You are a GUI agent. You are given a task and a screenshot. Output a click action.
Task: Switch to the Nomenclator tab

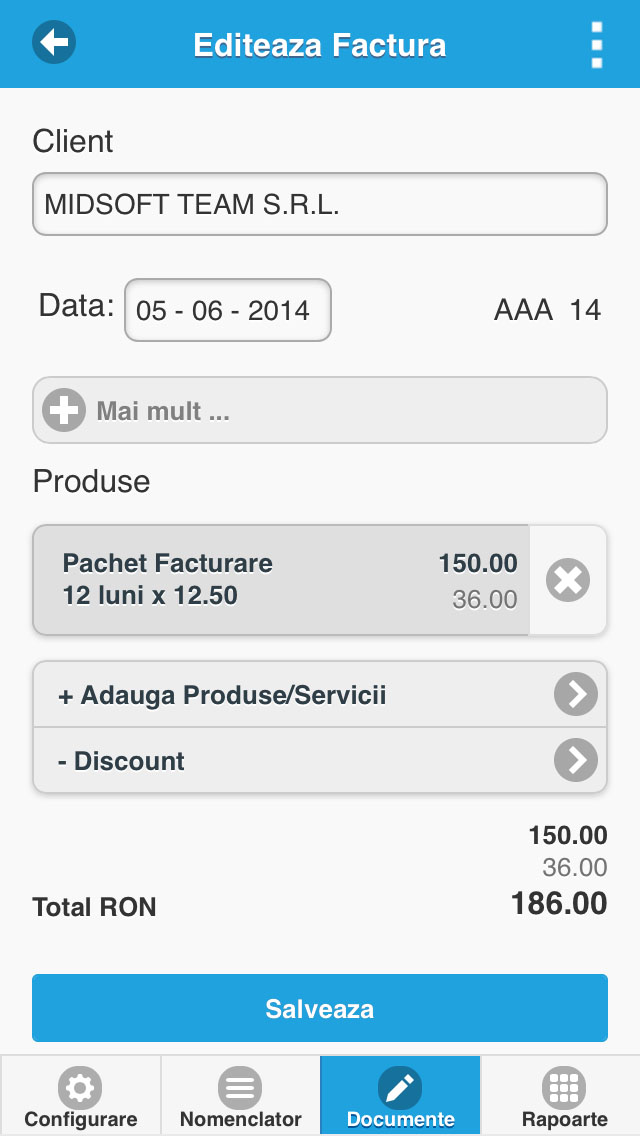241,1095
